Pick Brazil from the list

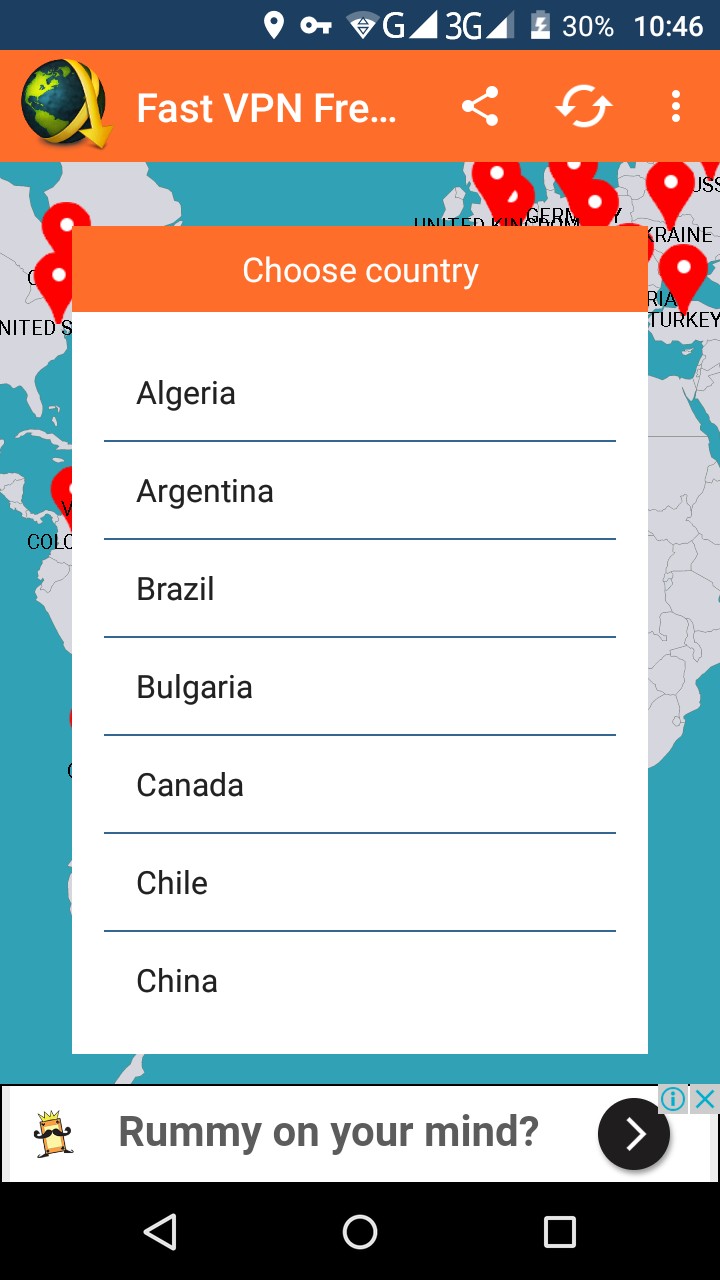pos(359,589)
